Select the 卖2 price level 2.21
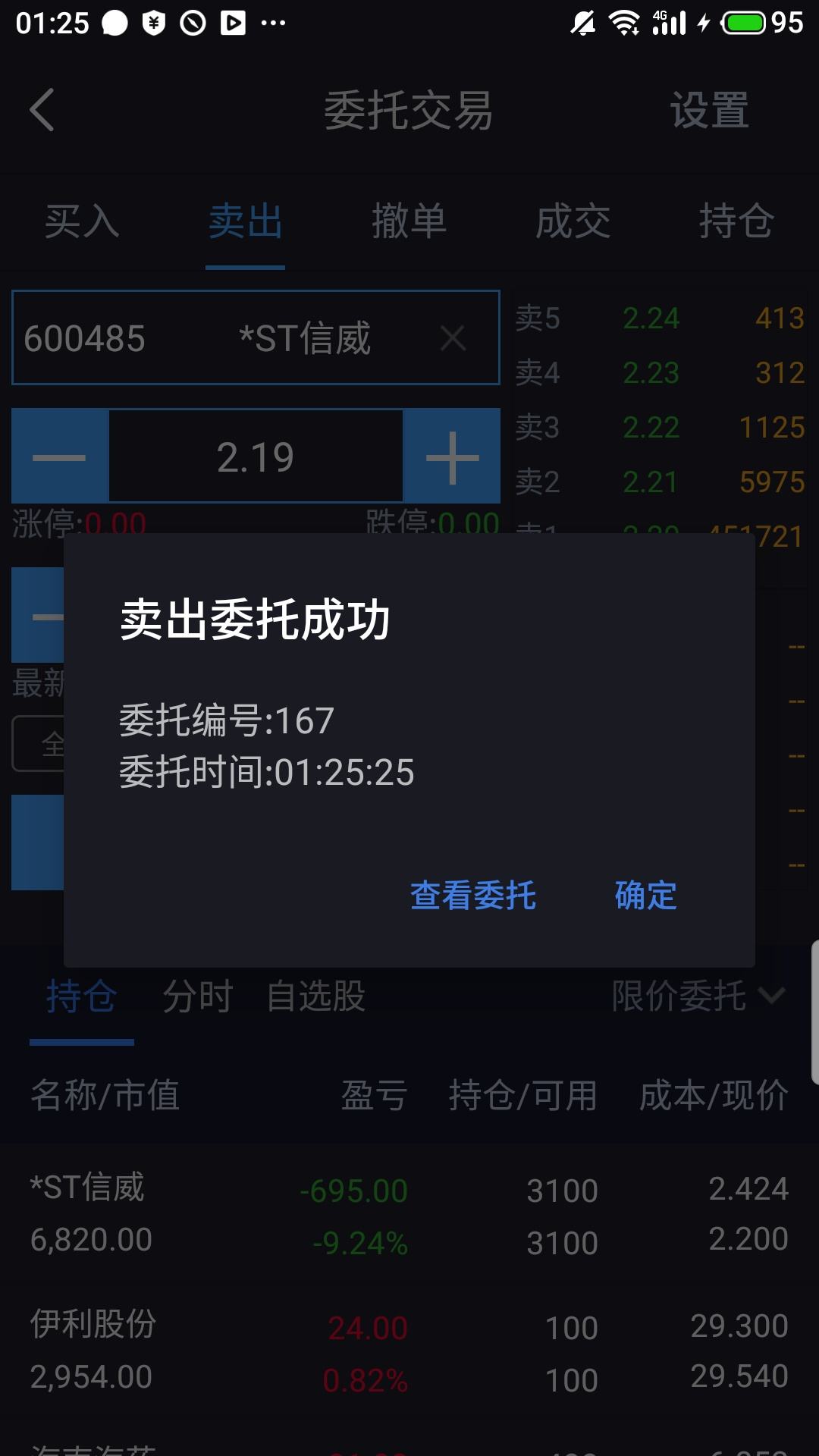Screen dimensions: 819x1456 click(651, 480)
